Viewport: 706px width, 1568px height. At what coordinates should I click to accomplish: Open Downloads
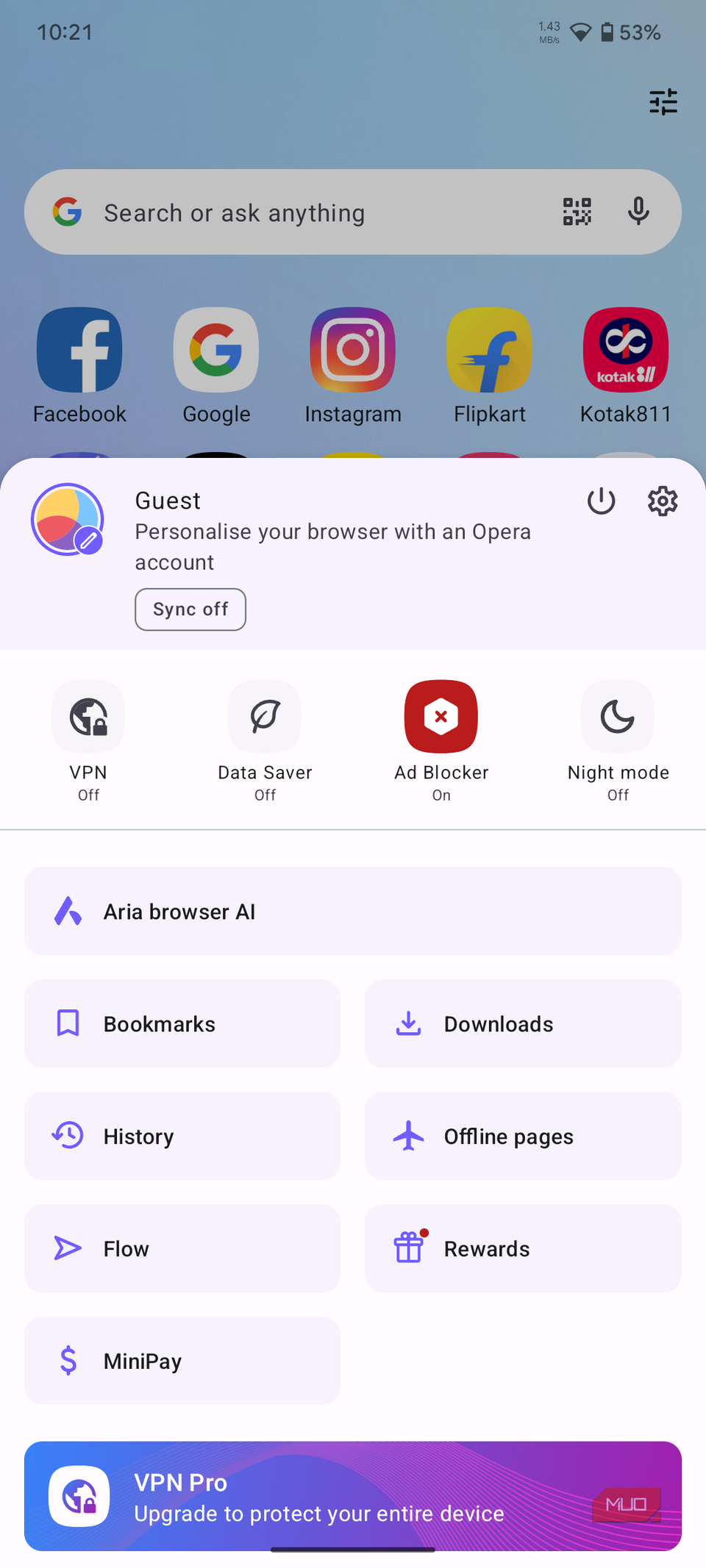523,1024
